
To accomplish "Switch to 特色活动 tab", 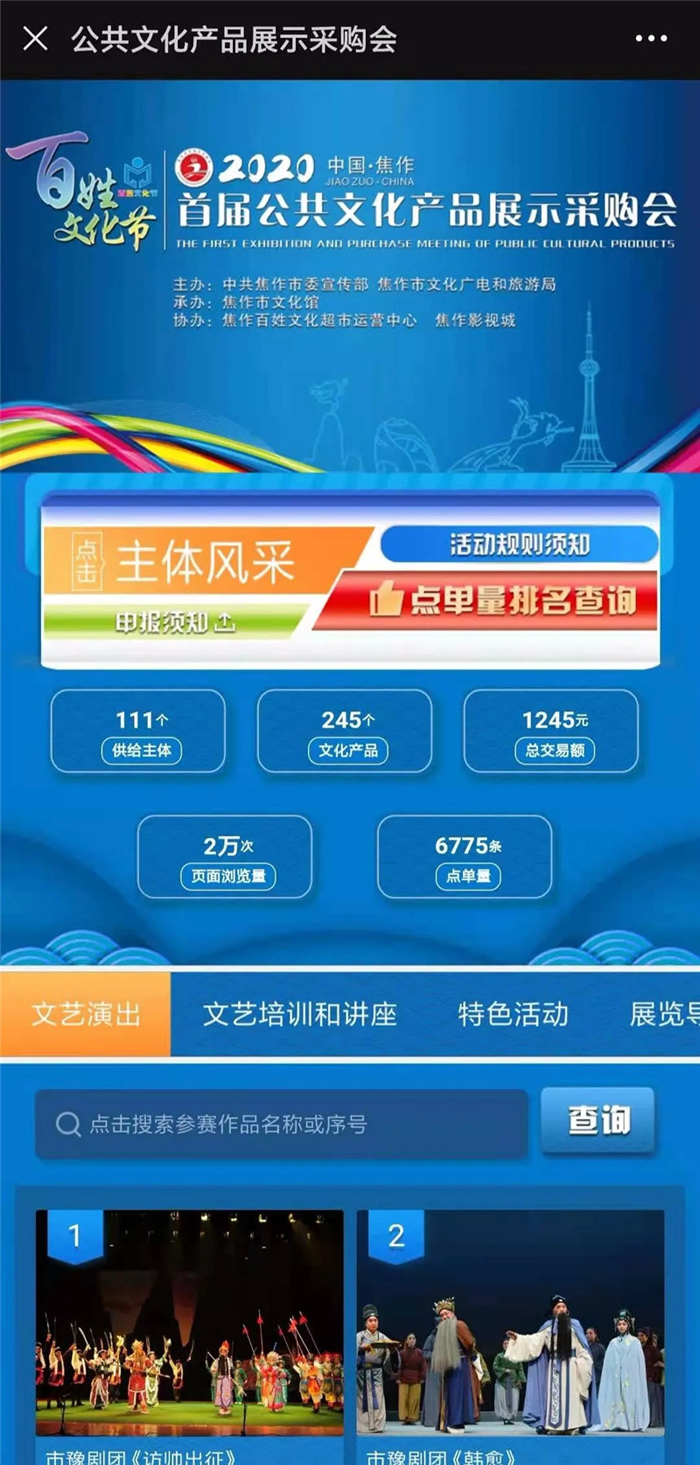I will [x=513, y=1014].
